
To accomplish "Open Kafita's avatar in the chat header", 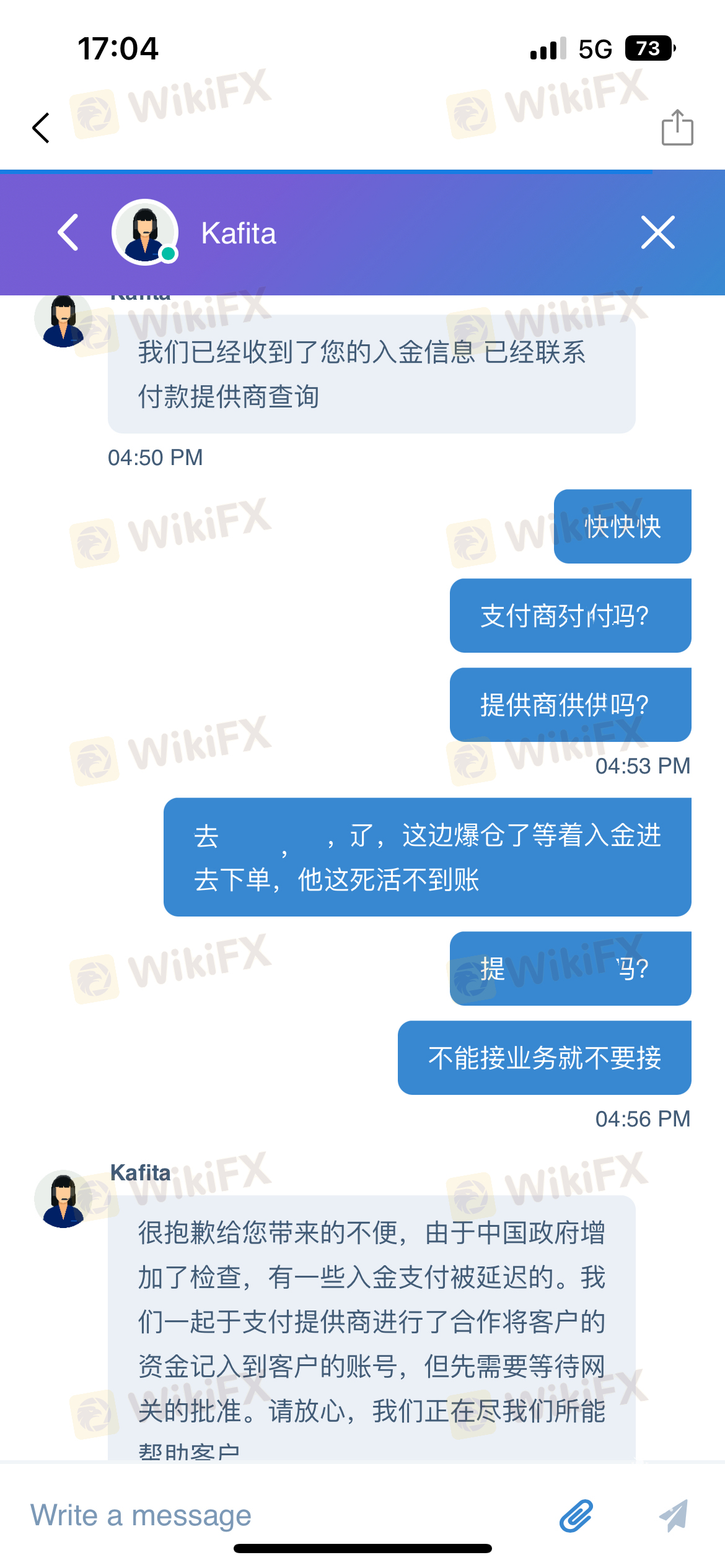I will [145, 233].
